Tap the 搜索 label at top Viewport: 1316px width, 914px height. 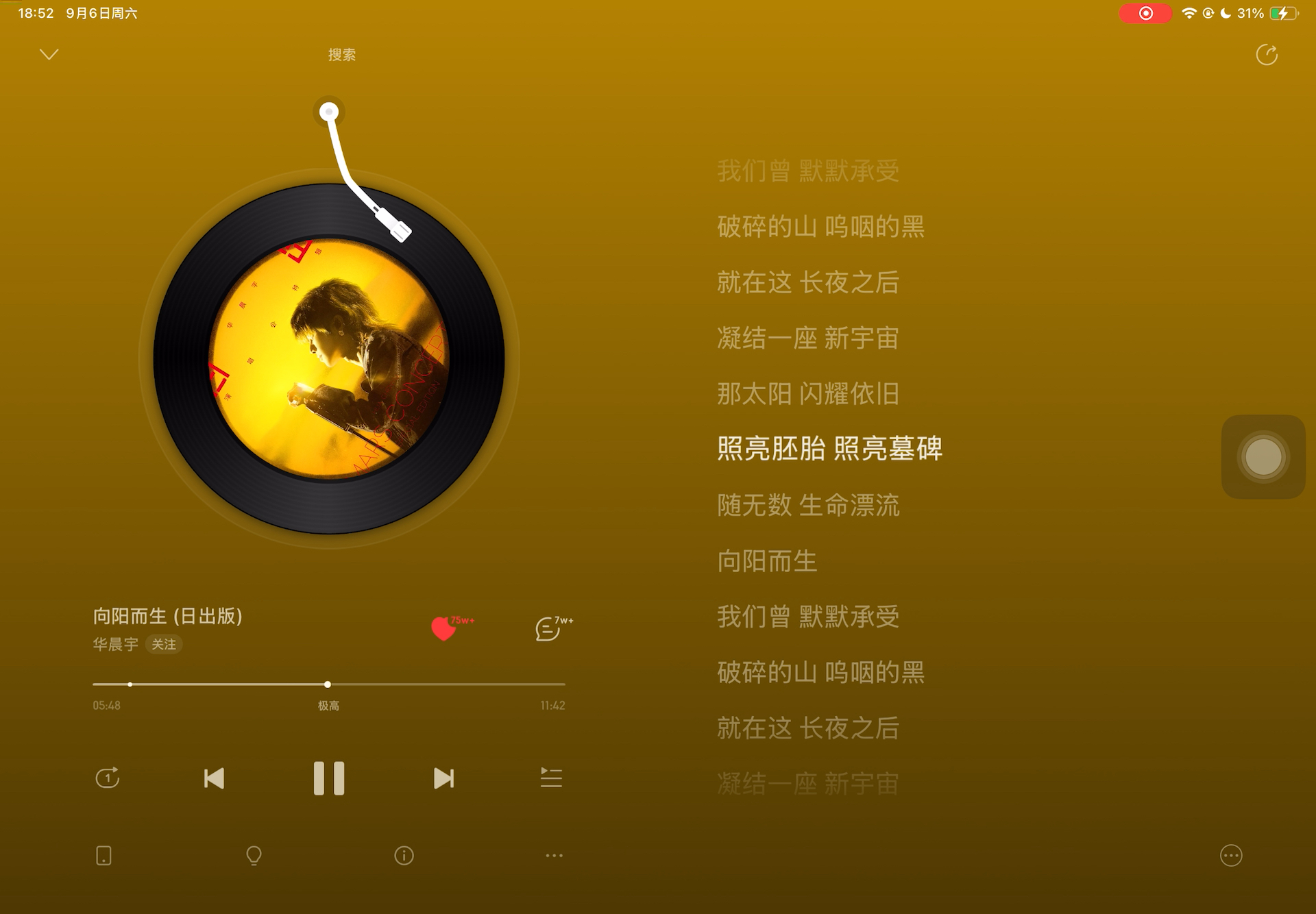pyautogui.click(x=341, y=55)
